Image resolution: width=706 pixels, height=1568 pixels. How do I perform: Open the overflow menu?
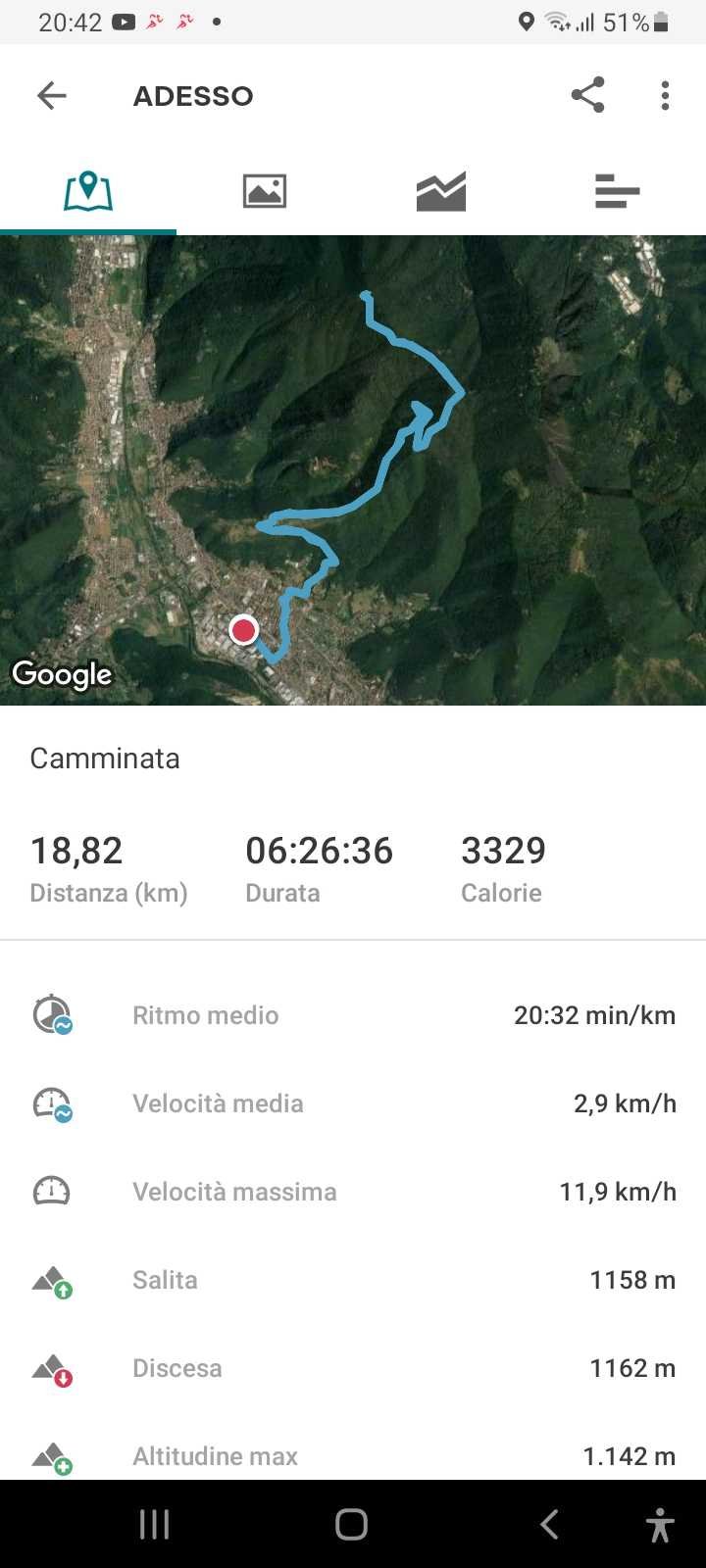pyautogui.click(x=665, y=95)
